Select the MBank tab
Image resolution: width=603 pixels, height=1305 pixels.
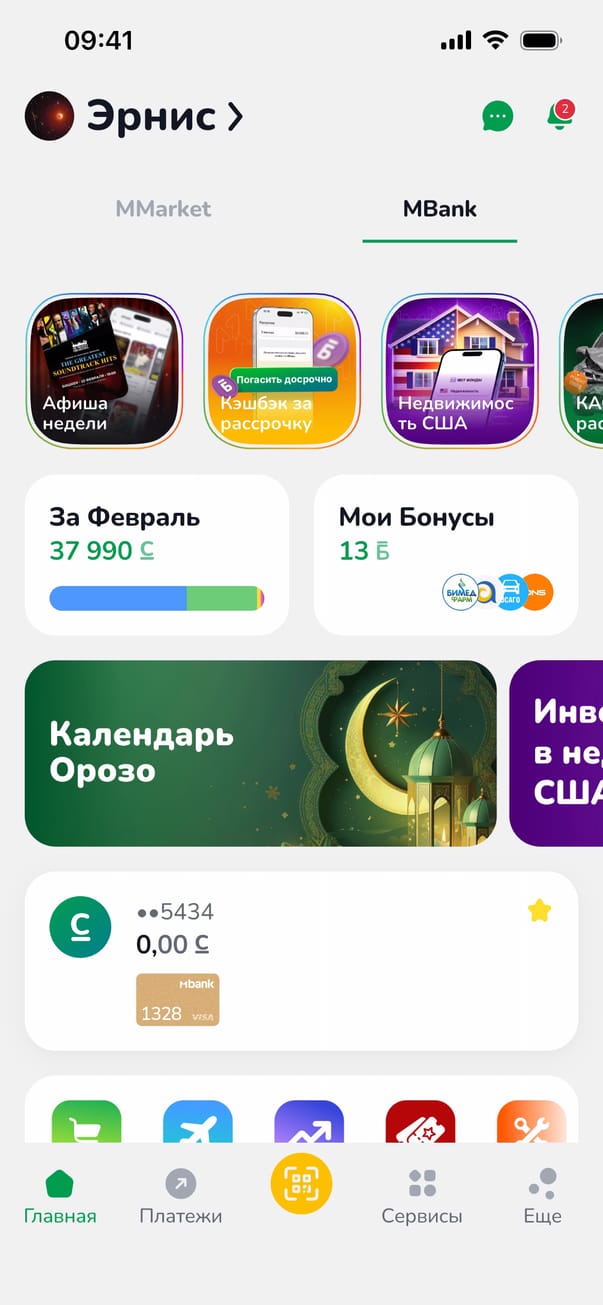coord(439,209)
